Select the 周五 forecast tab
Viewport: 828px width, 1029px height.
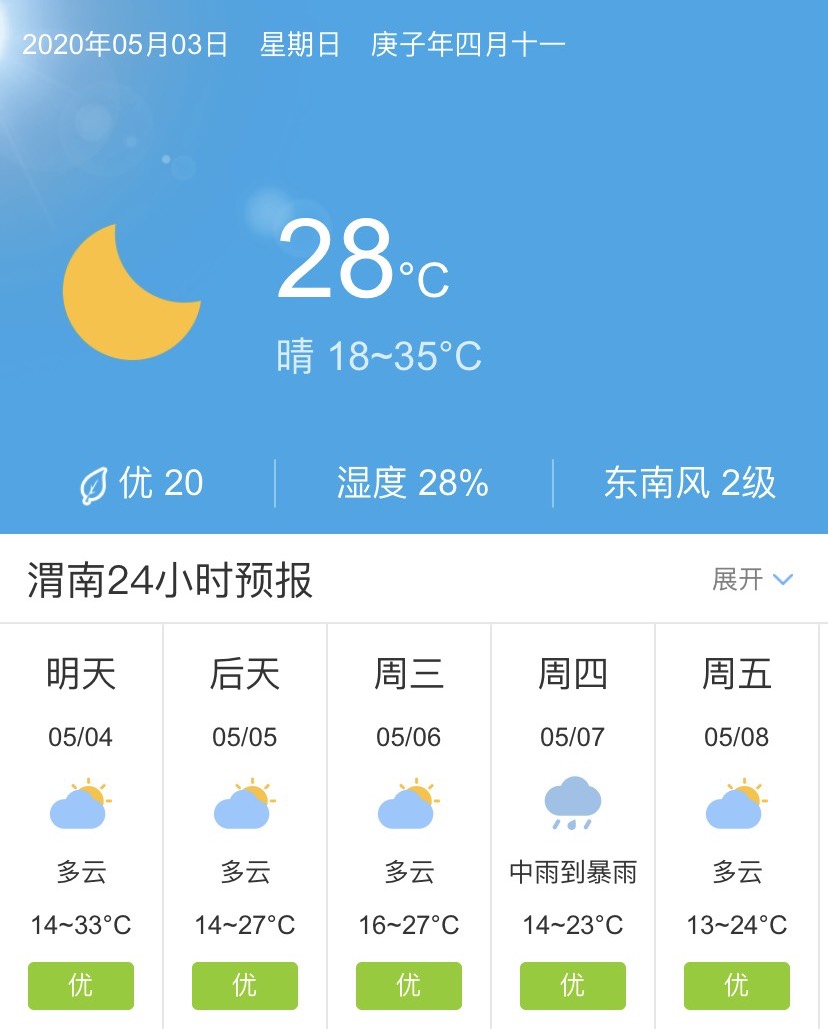(736, 675)
